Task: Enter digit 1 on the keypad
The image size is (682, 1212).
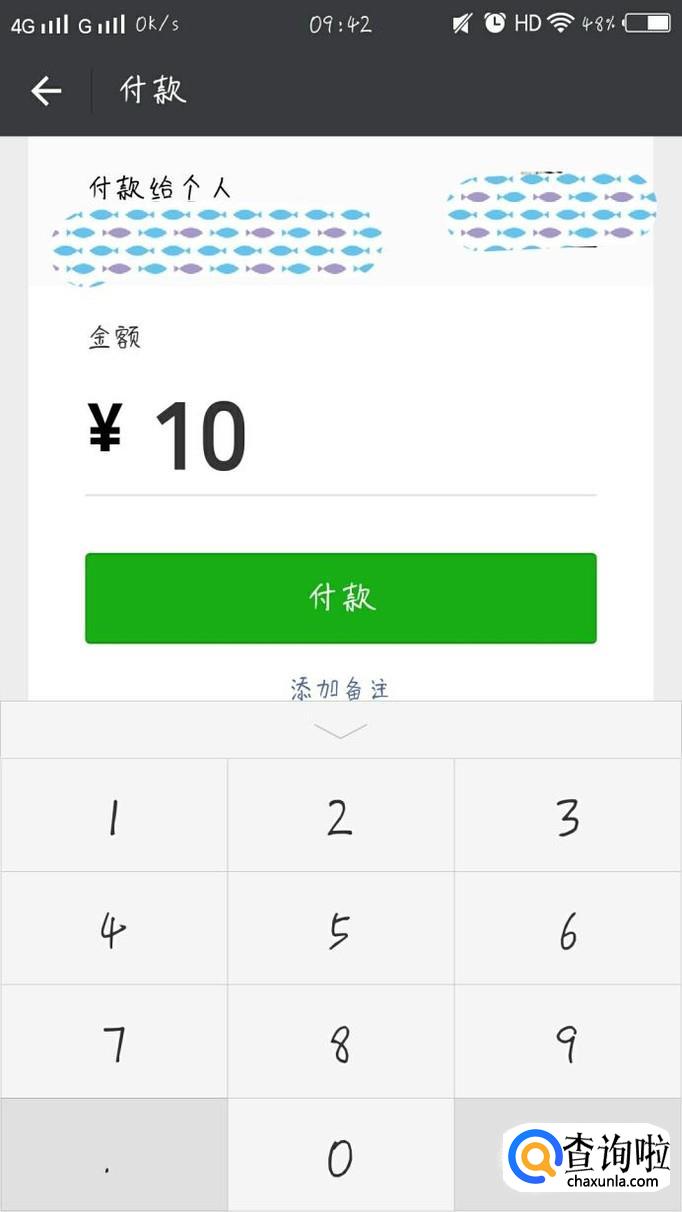Action: tap(114, 816)
